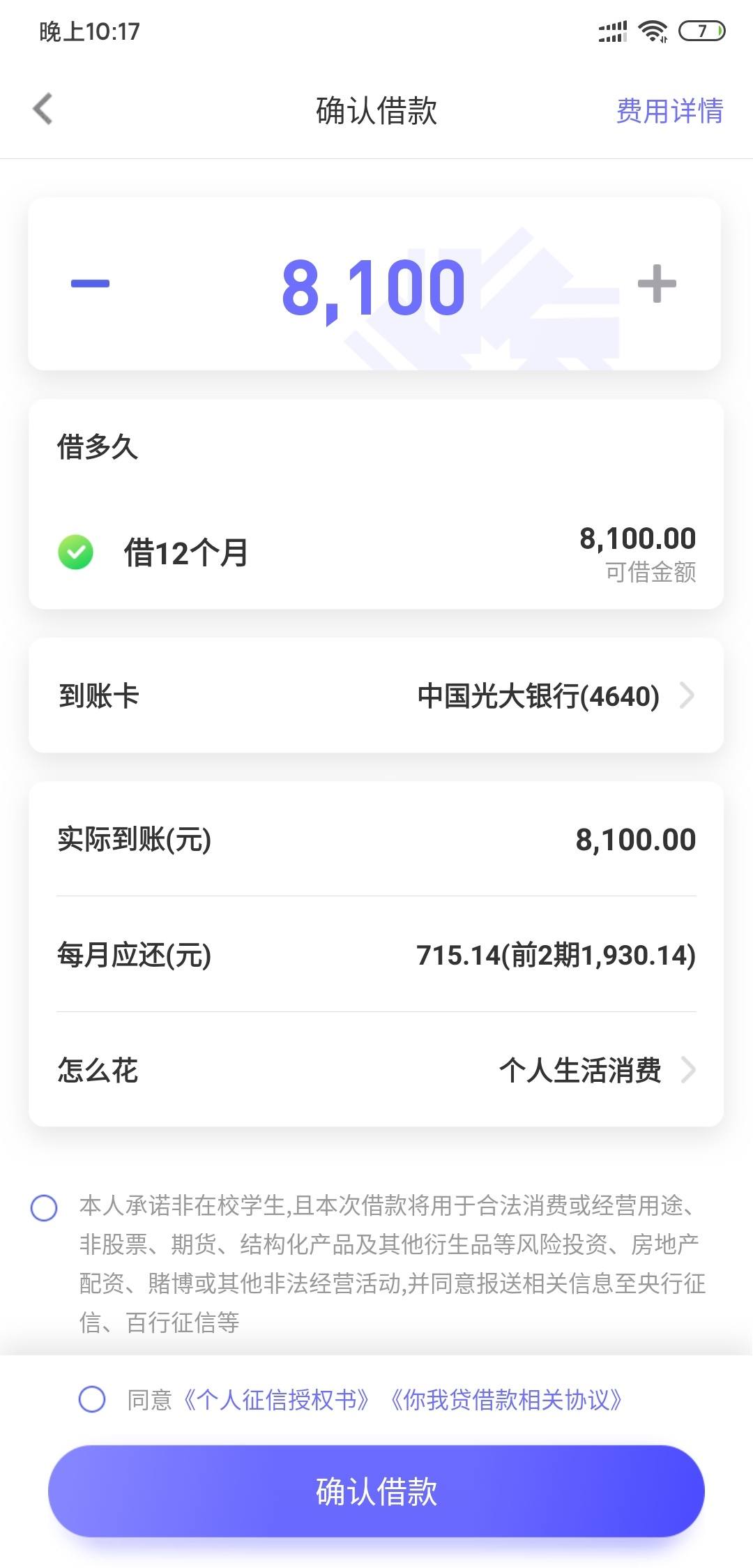Tick the 同意 agreement checkbox
Image resolution: width=753 pixels, height=1568 pixels.
point(92,1399)
